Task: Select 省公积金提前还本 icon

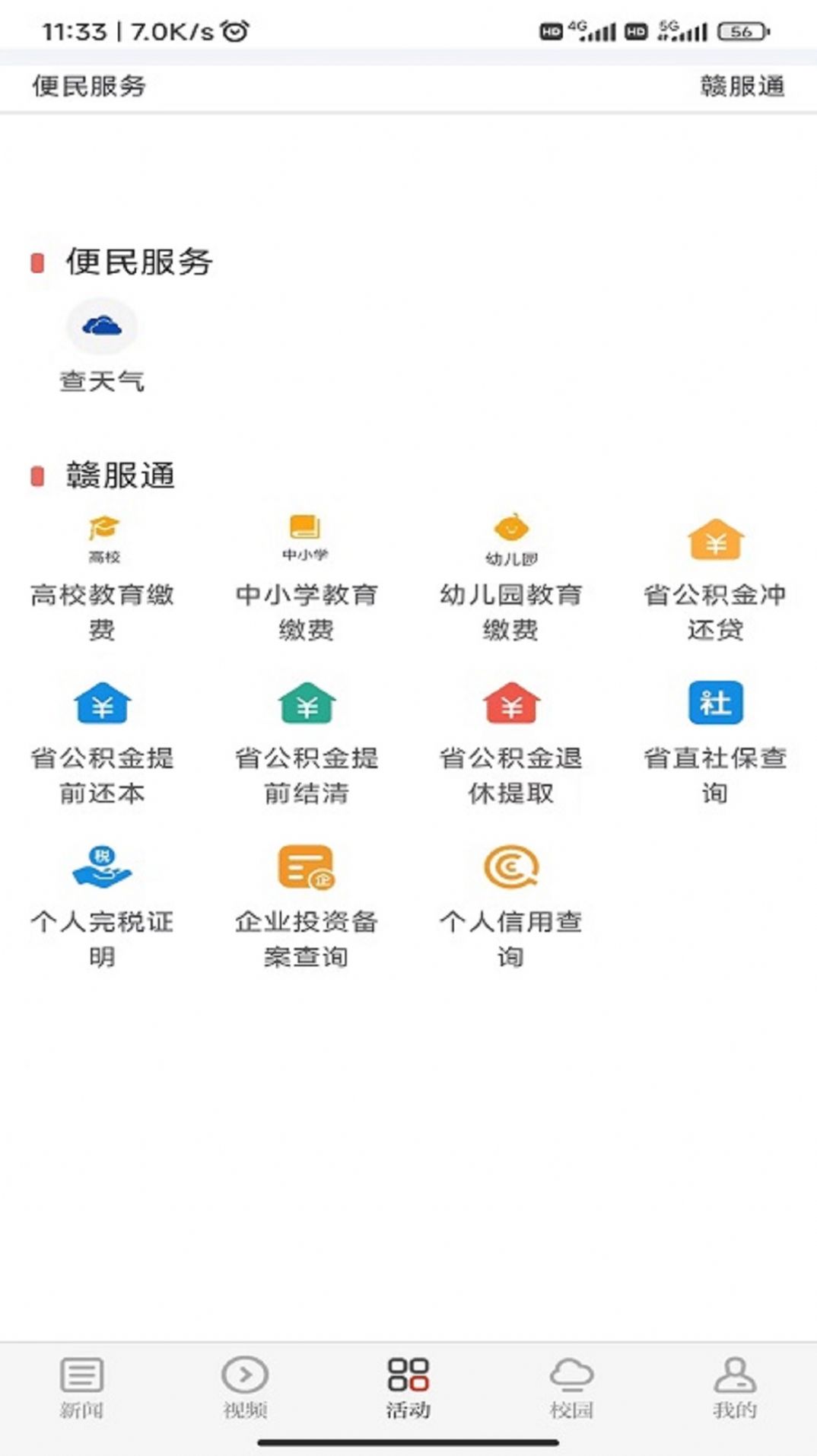Action: [x=103, y=703]
